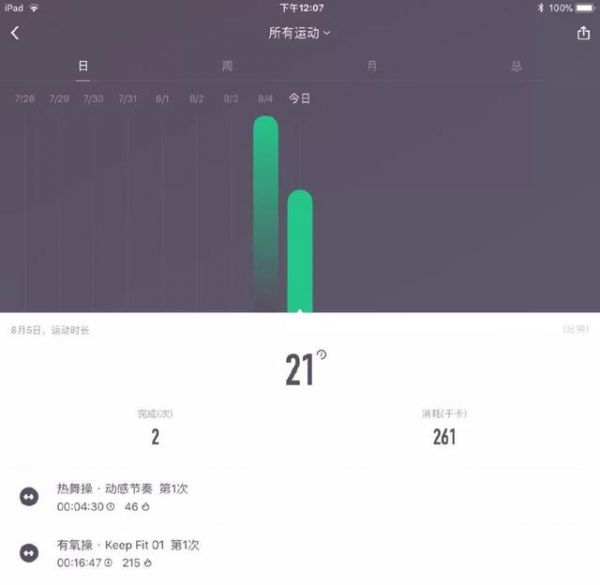Switch to the 周 tab
600x585 pixels.
(x=227, y=66)
